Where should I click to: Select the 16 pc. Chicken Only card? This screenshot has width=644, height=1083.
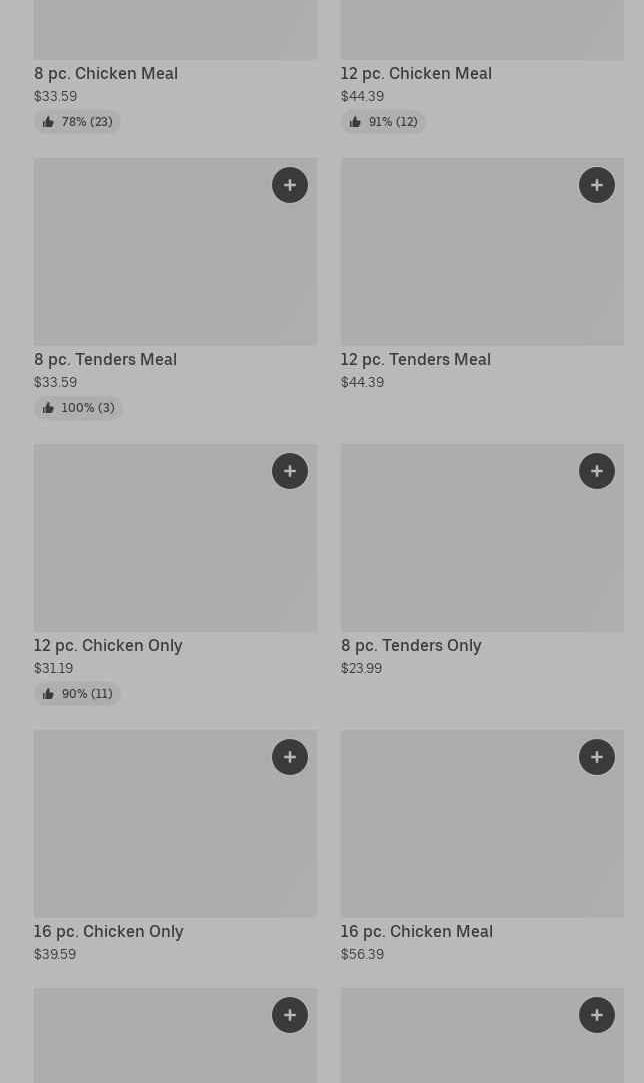[176, 847]
